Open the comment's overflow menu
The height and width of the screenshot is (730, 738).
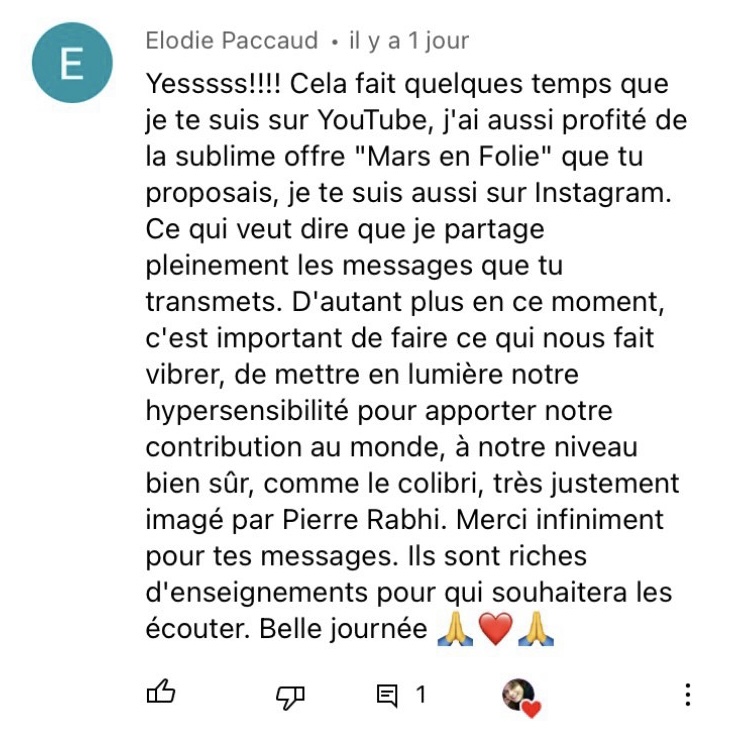687,695
